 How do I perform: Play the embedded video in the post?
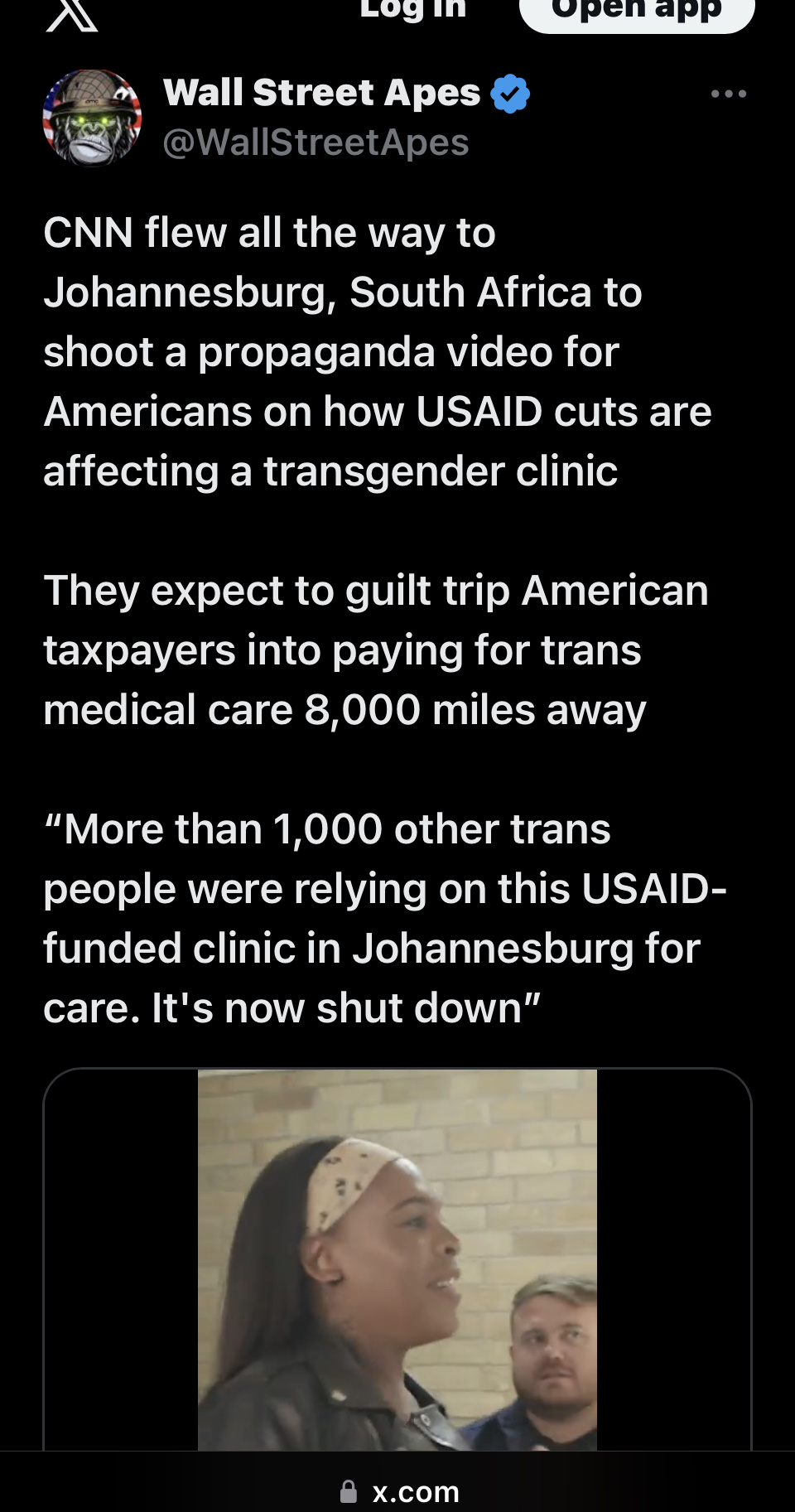tap(397, 1259)
